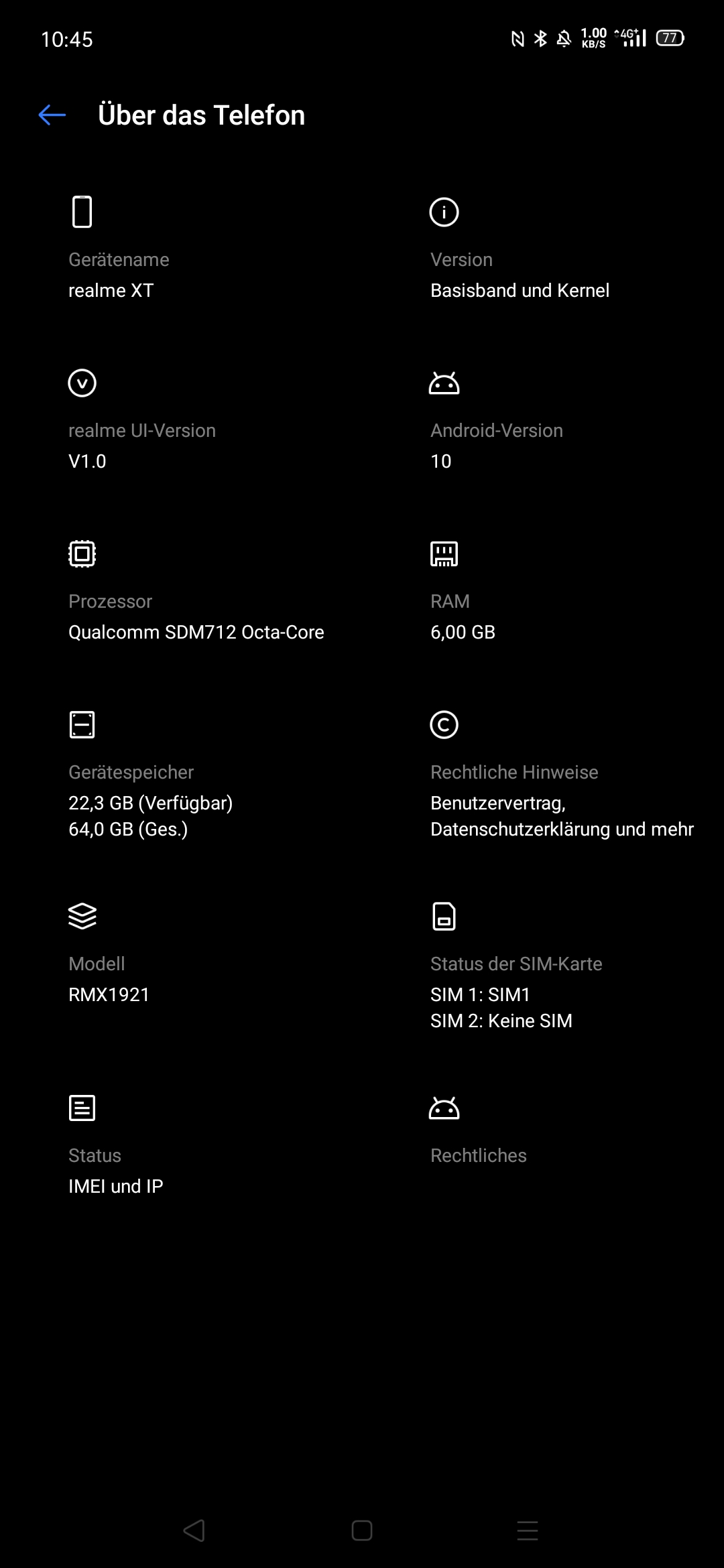This screenshot has height=1568, width=724.
Task: Tap the document icon above Status
Action: click(x=82, y=1108)
